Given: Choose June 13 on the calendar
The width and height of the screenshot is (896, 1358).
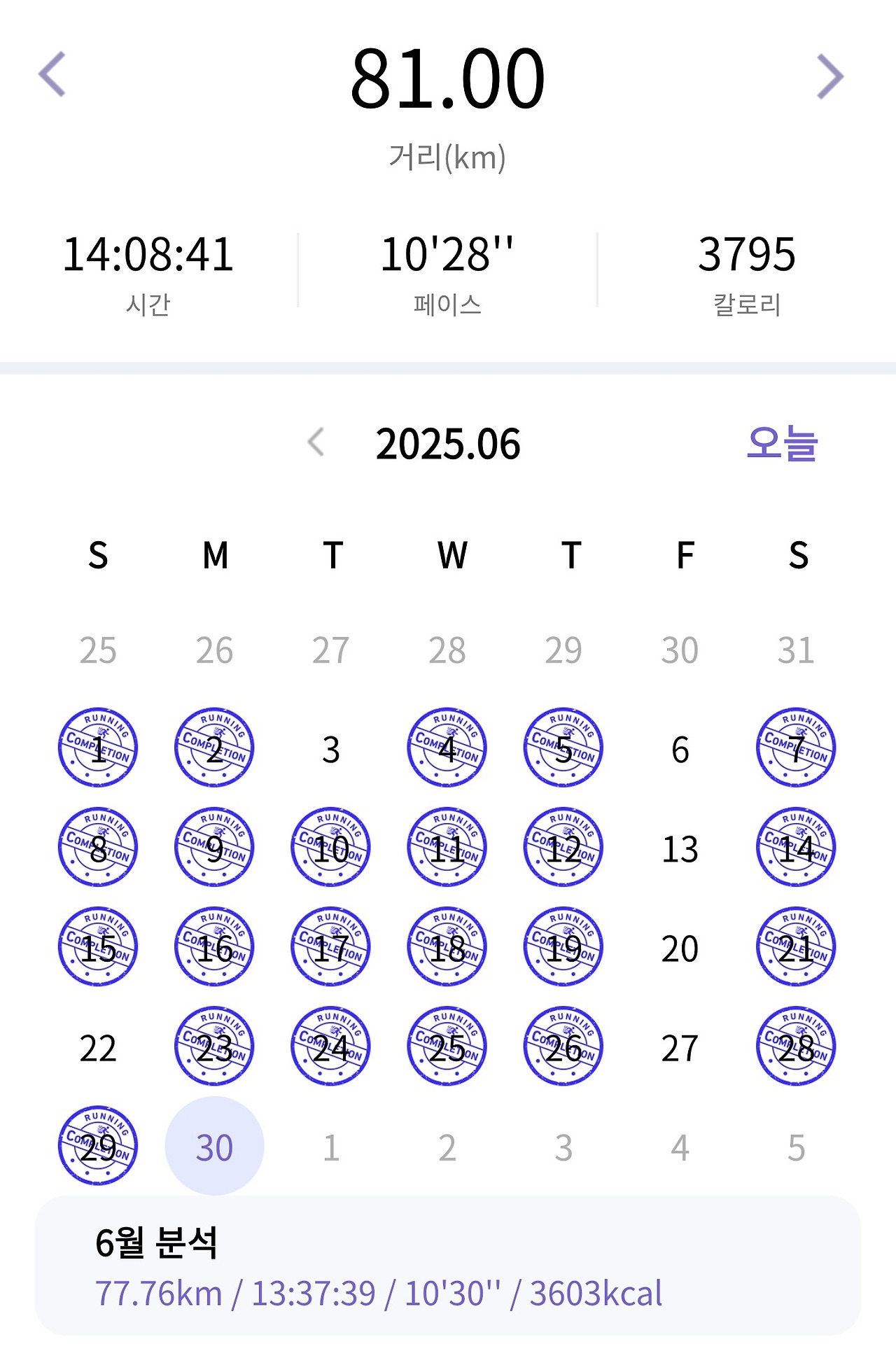Looking at the screenshot, I should coord(680,848).
